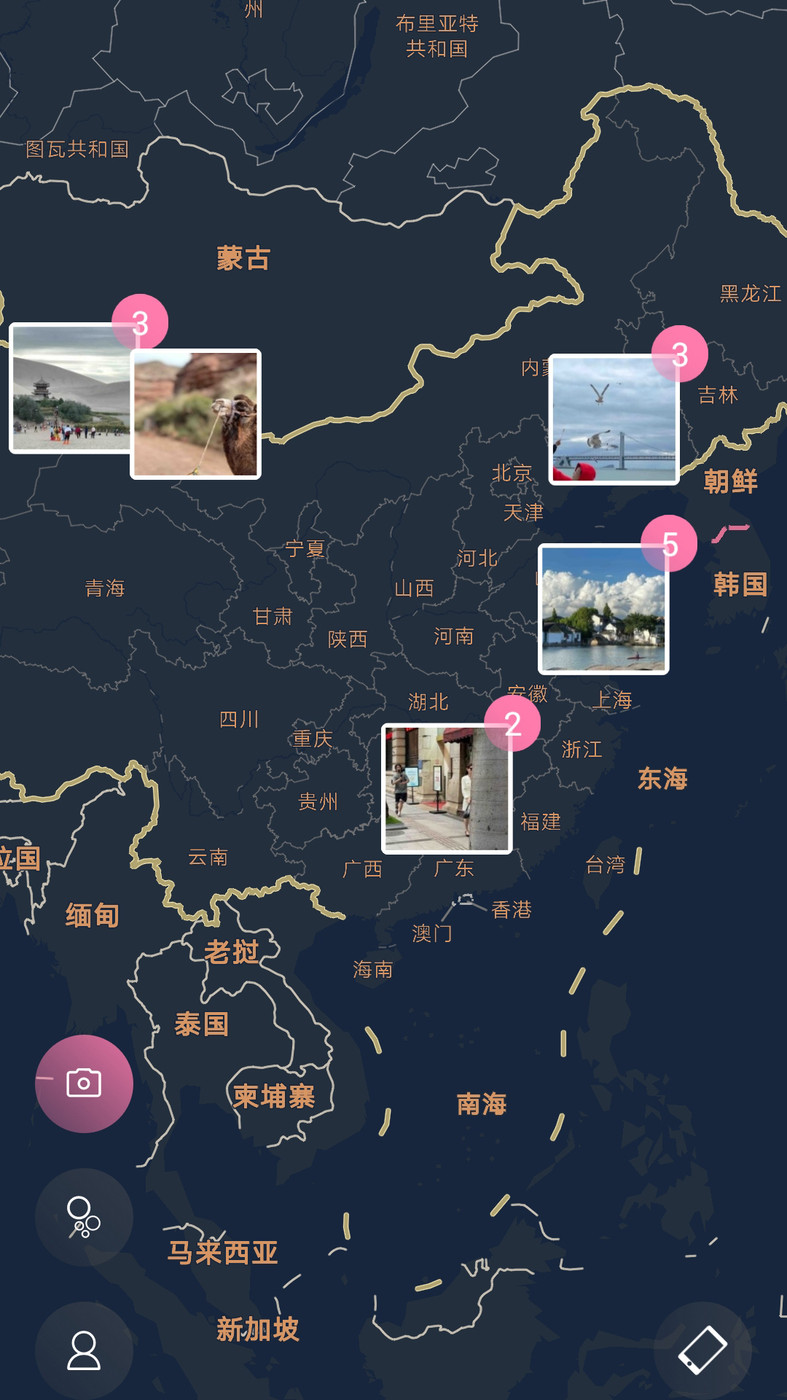The image size is (787, 1400).
Task: Select the 台湾 label on the map
Action: pos(606,864)
